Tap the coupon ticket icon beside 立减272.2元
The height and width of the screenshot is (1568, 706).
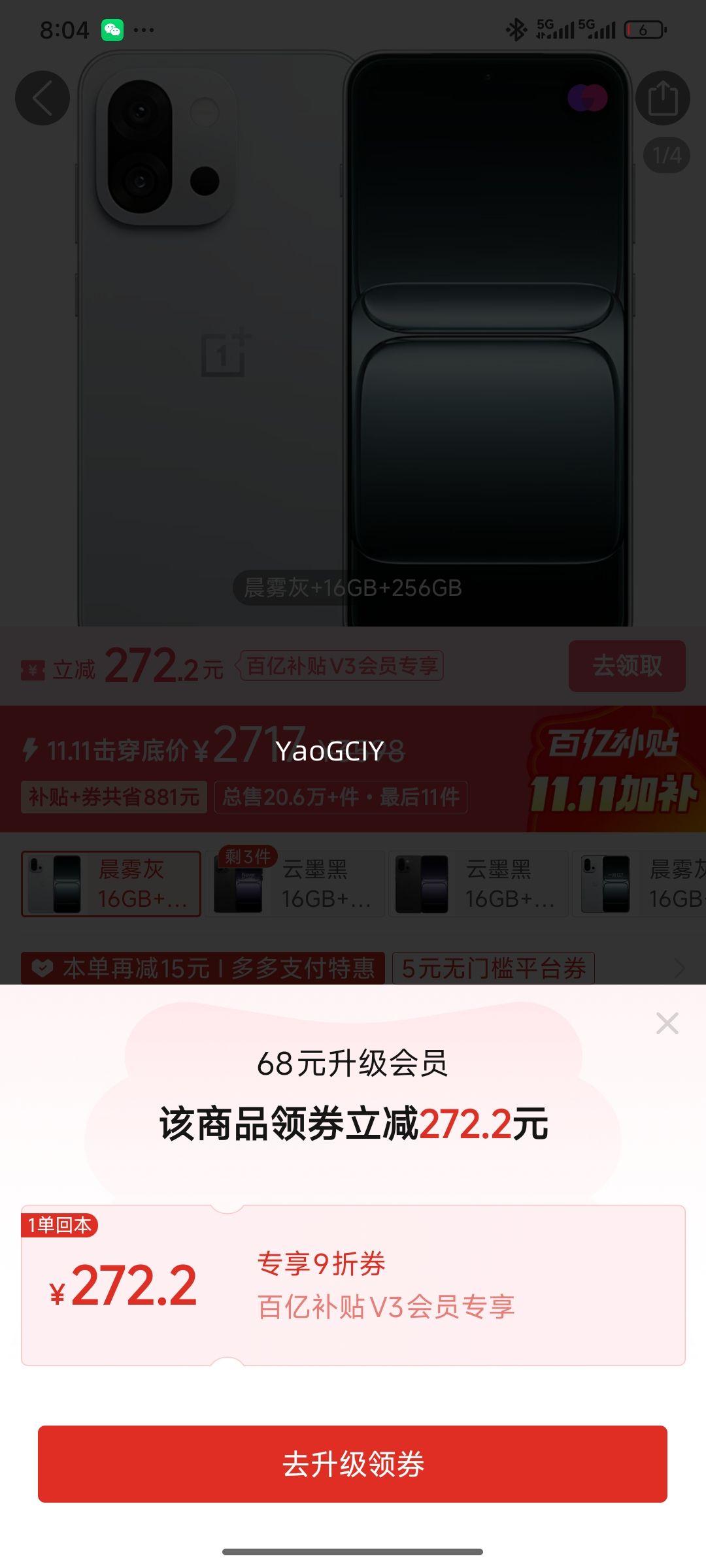coord(33,666)
